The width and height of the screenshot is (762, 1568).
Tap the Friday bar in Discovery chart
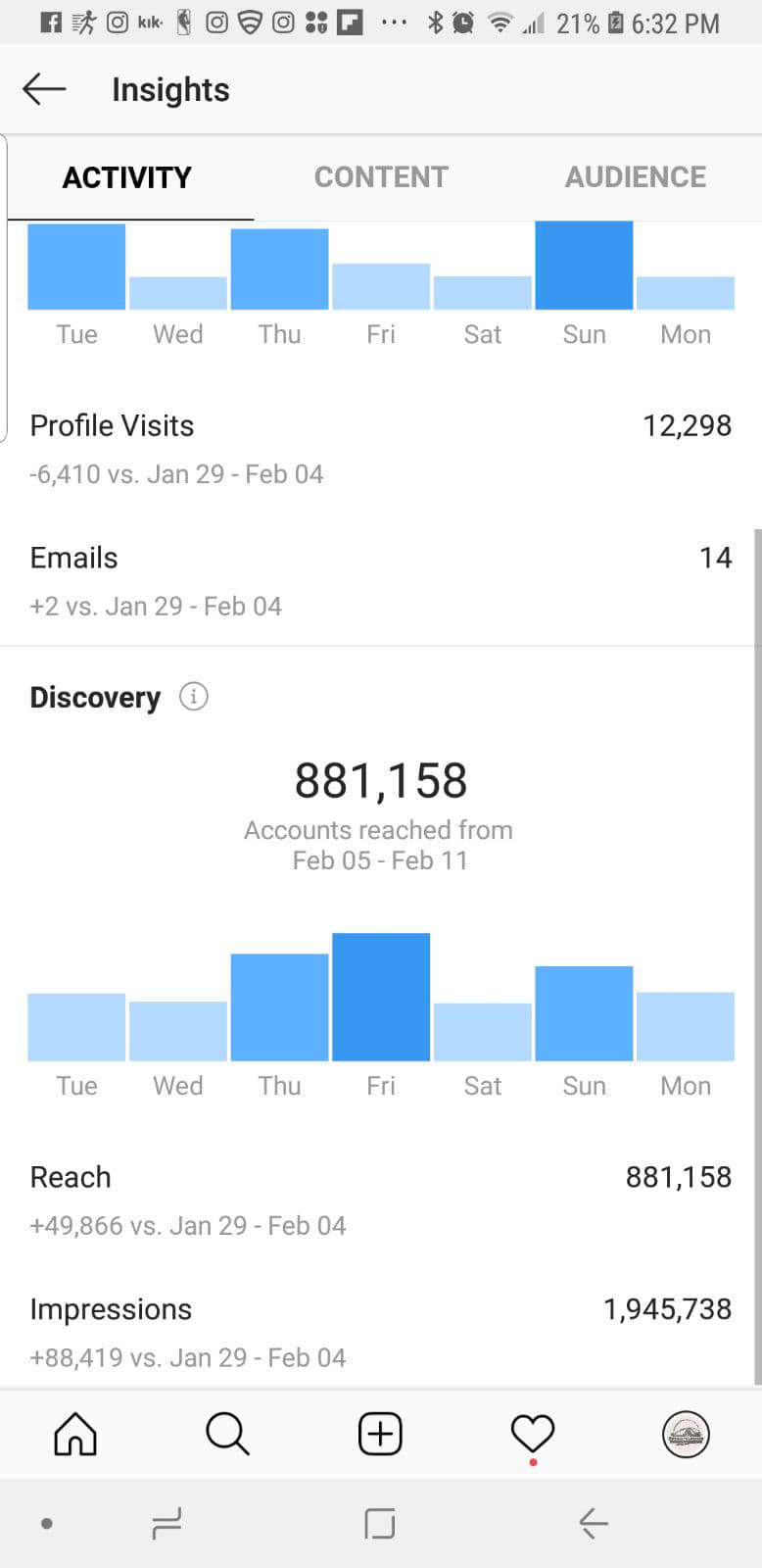click(x=381, y=997)
